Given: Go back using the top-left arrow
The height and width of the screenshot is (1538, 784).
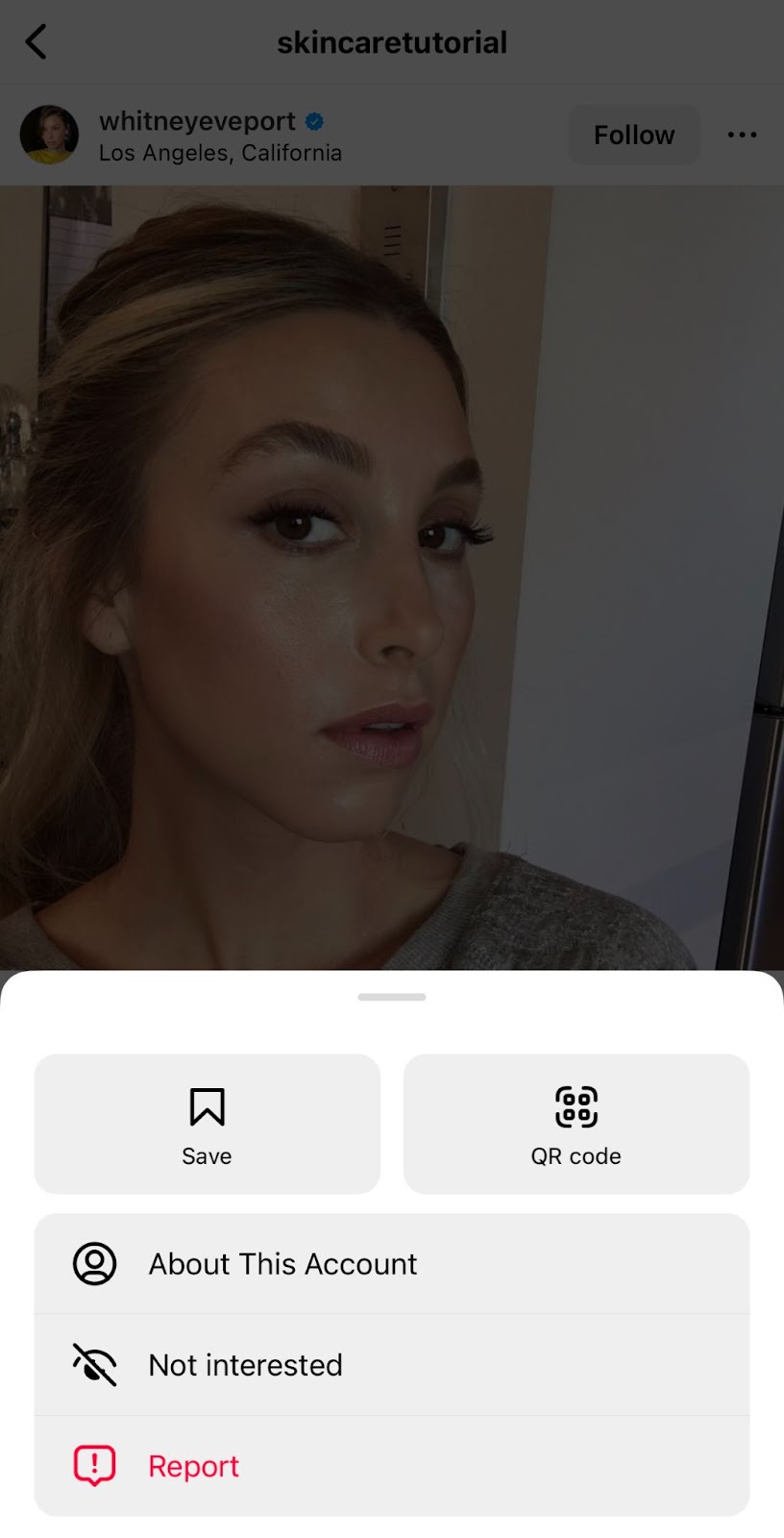Looking at the screenshot, I should click(x=37, y=42).
